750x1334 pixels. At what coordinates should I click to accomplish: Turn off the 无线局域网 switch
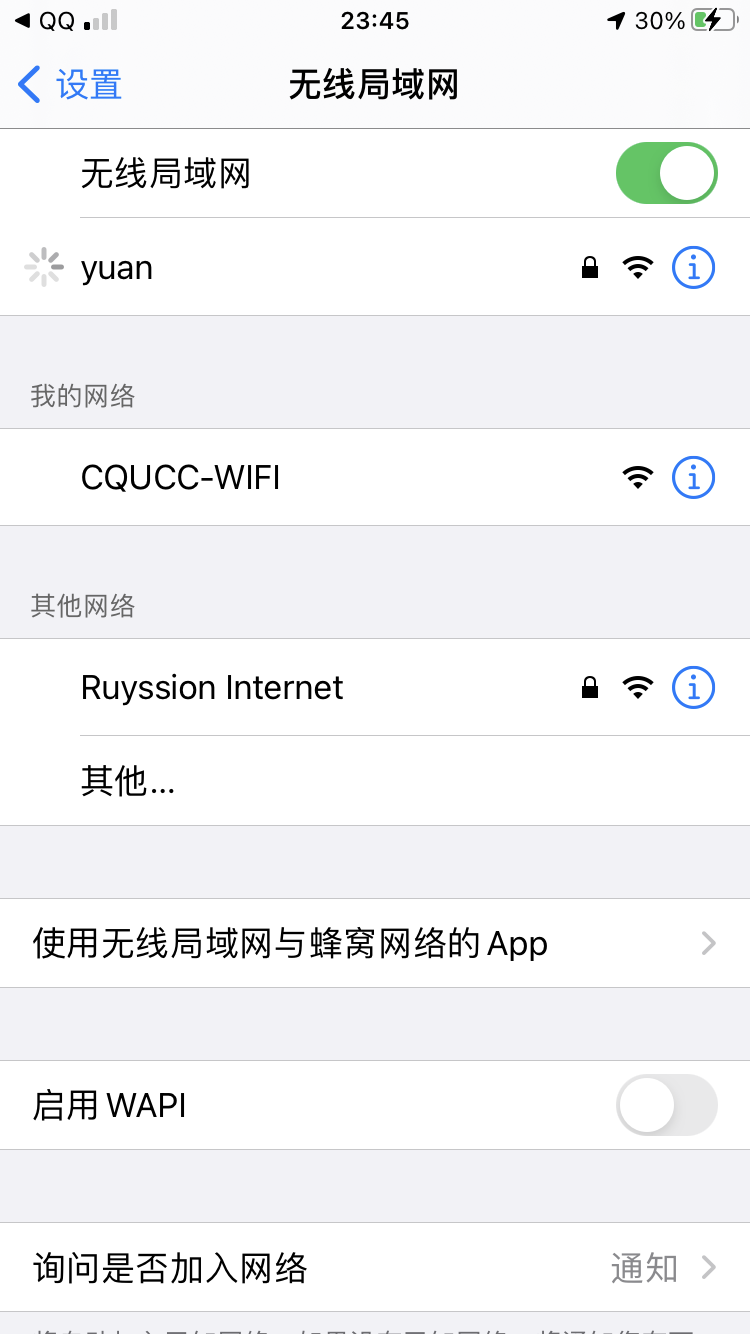click(666, 173)
